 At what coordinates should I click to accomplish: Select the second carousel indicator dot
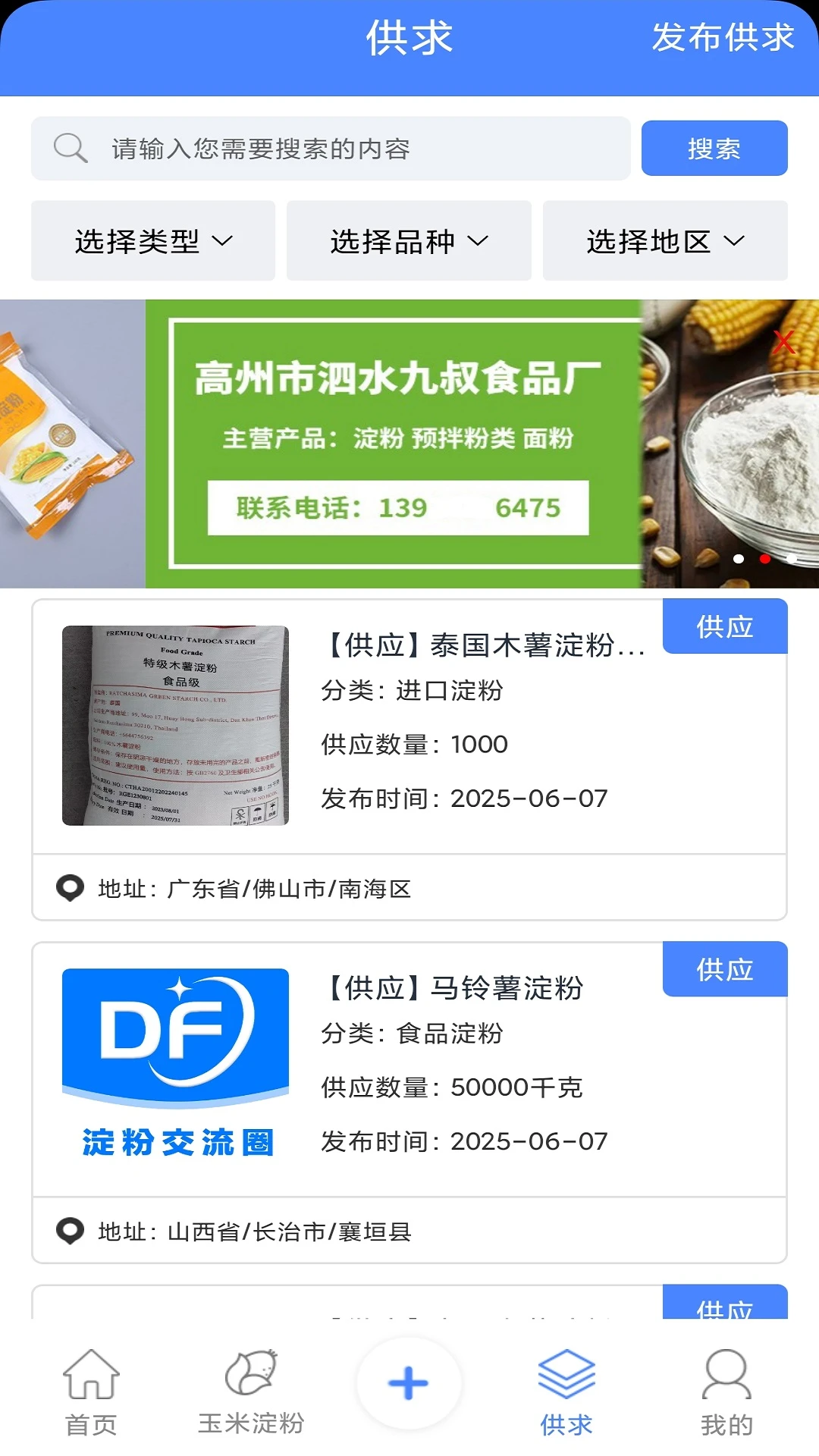[x=764, y=559]
